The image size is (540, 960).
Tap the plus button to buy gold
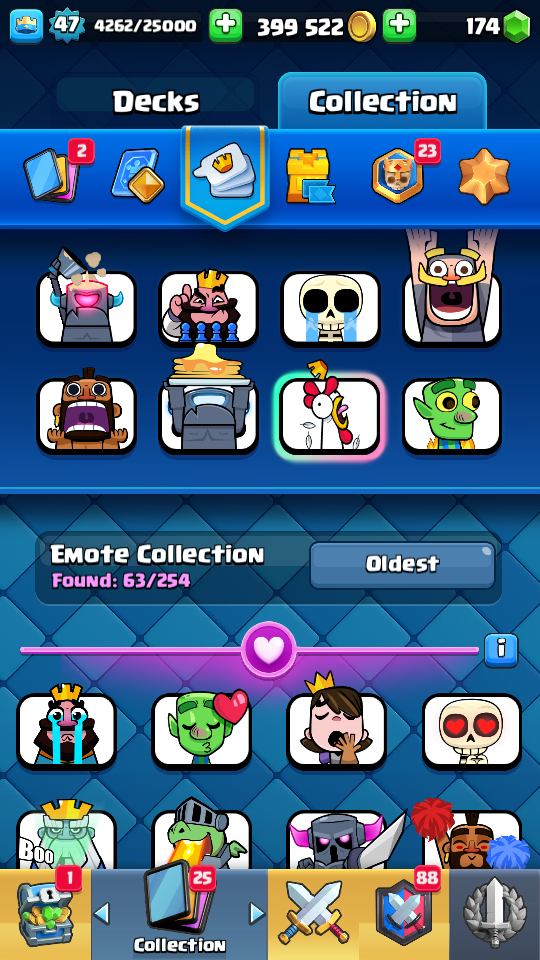point(399,26)
